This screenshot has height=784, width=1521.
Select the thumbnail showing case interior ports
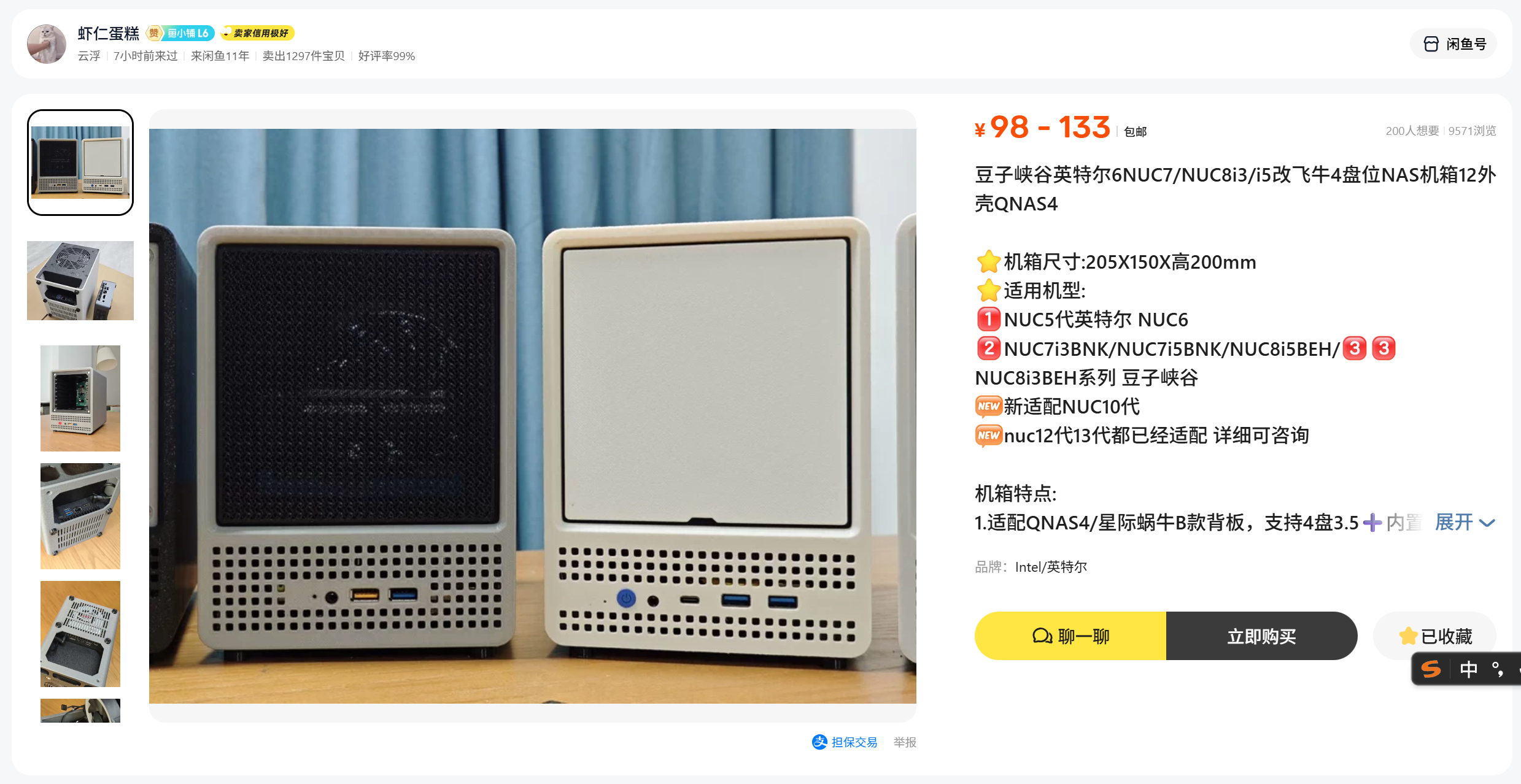80,516
